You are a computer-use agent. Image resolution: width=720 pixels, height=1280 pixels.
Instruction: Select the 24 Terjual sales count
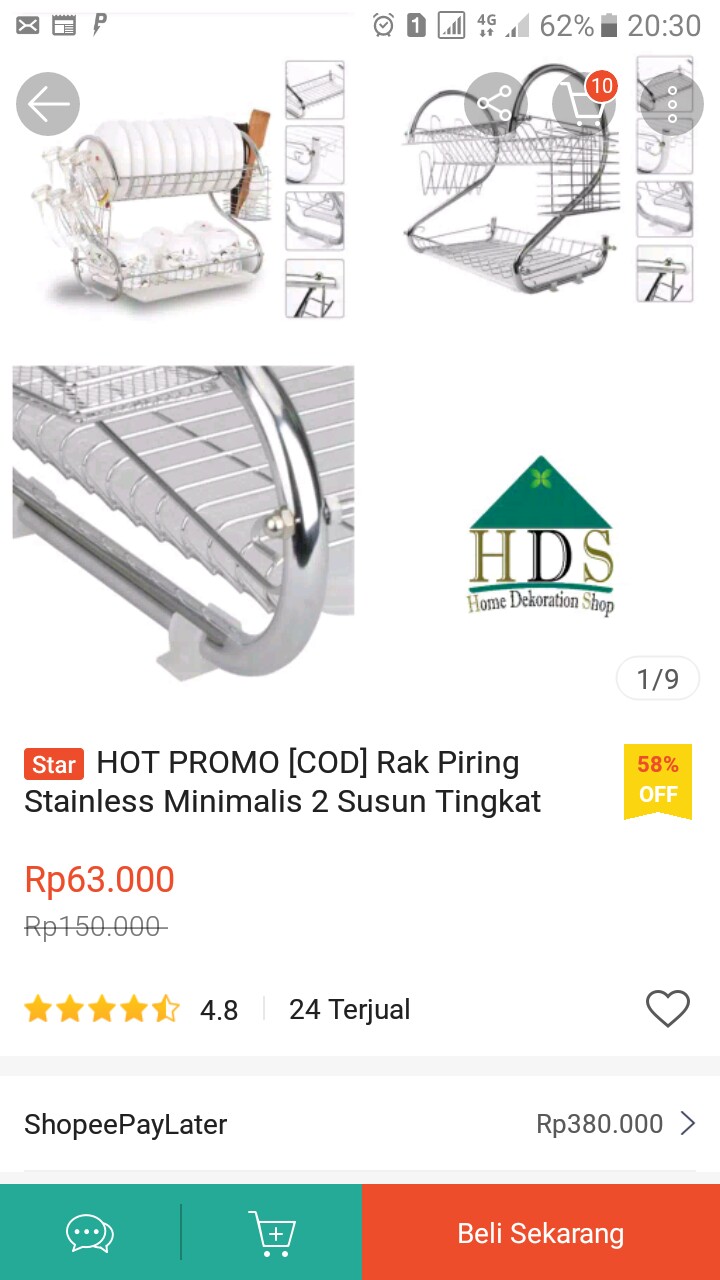pyautogui.click(x=349, y=1010)
